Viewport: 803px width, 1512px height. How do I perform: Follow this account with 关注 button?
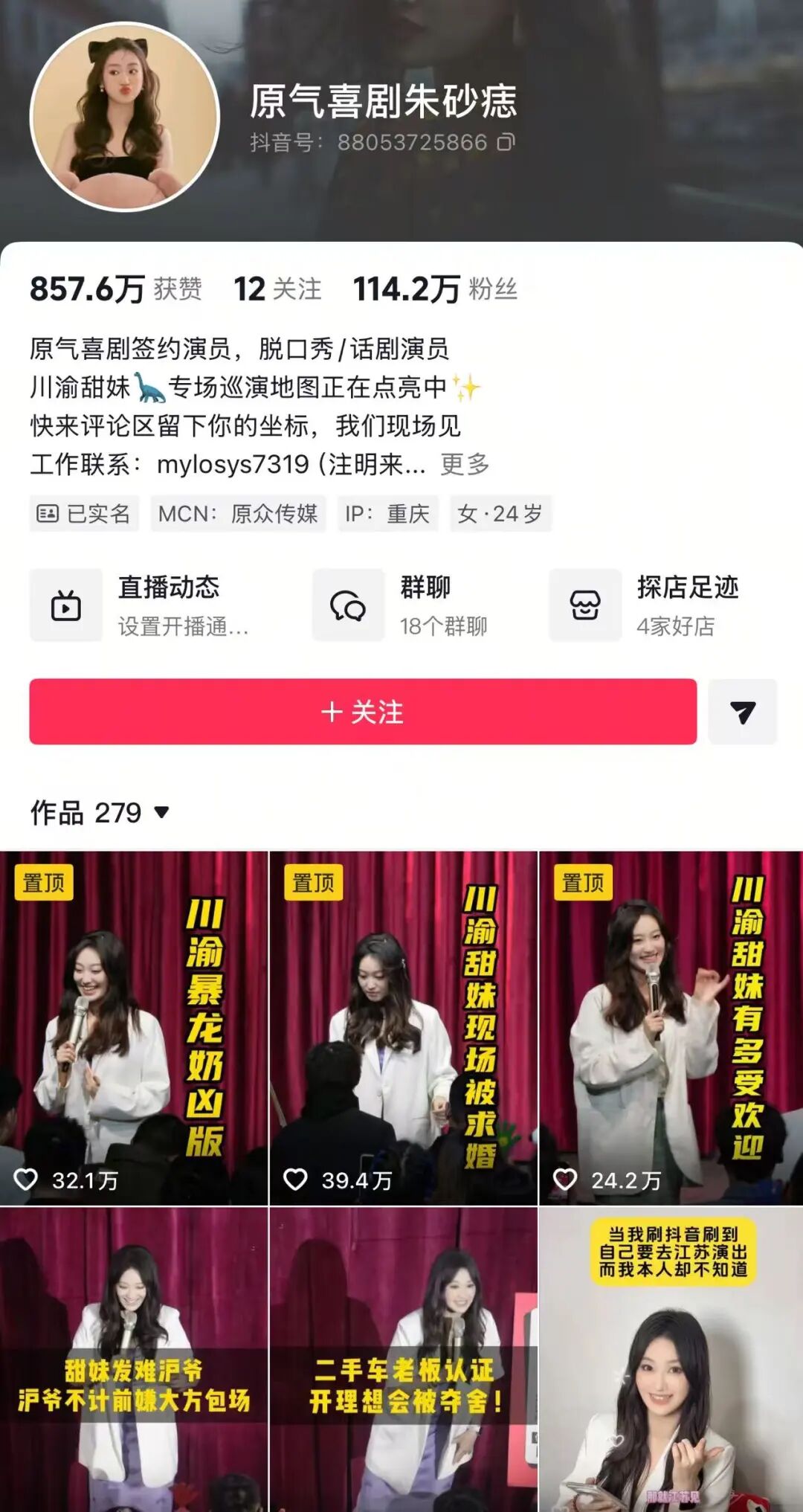[x=363, y=712]
